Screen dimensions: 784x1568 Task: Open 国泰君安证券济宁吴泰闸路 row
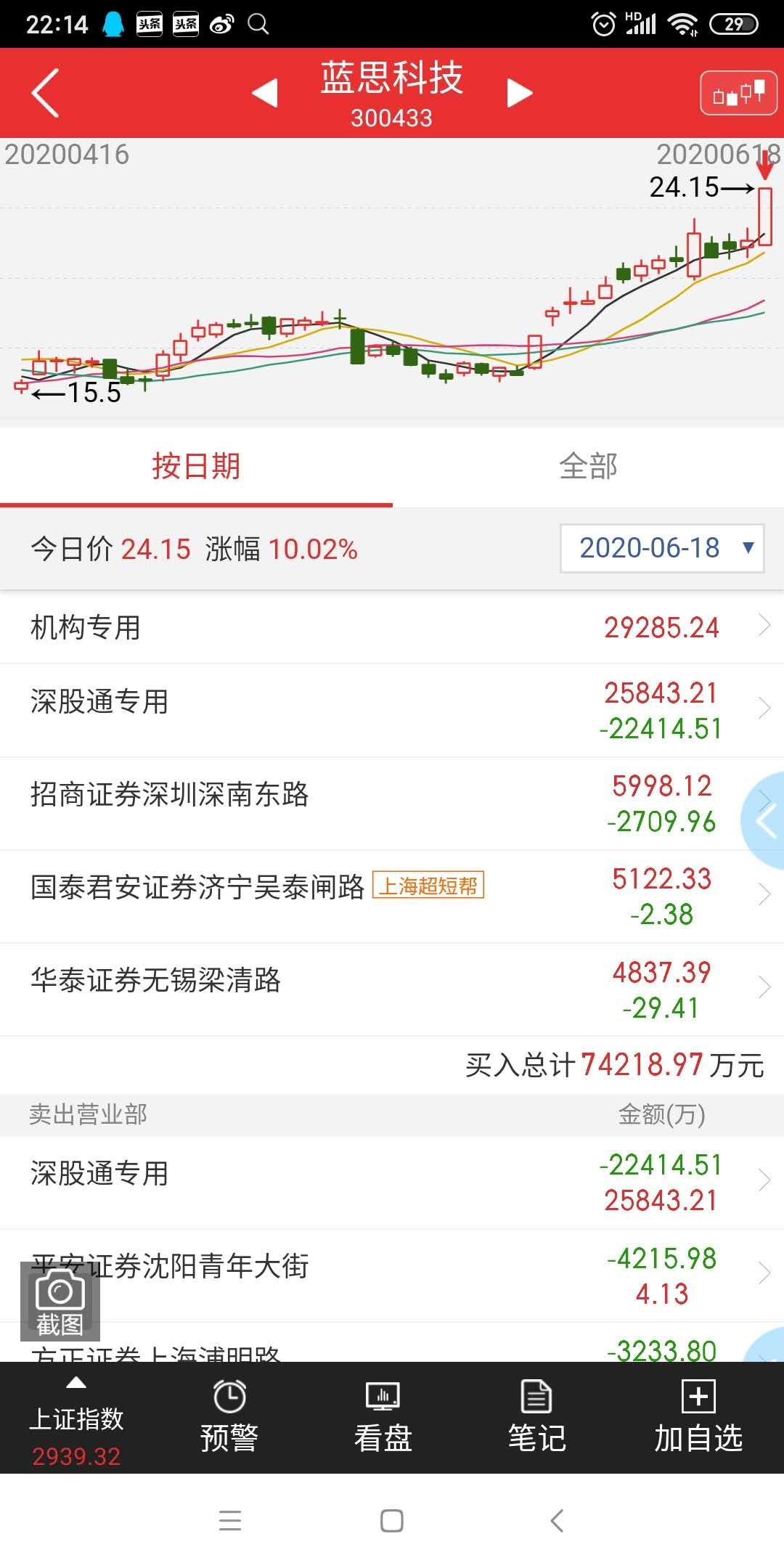pos(392,897)
